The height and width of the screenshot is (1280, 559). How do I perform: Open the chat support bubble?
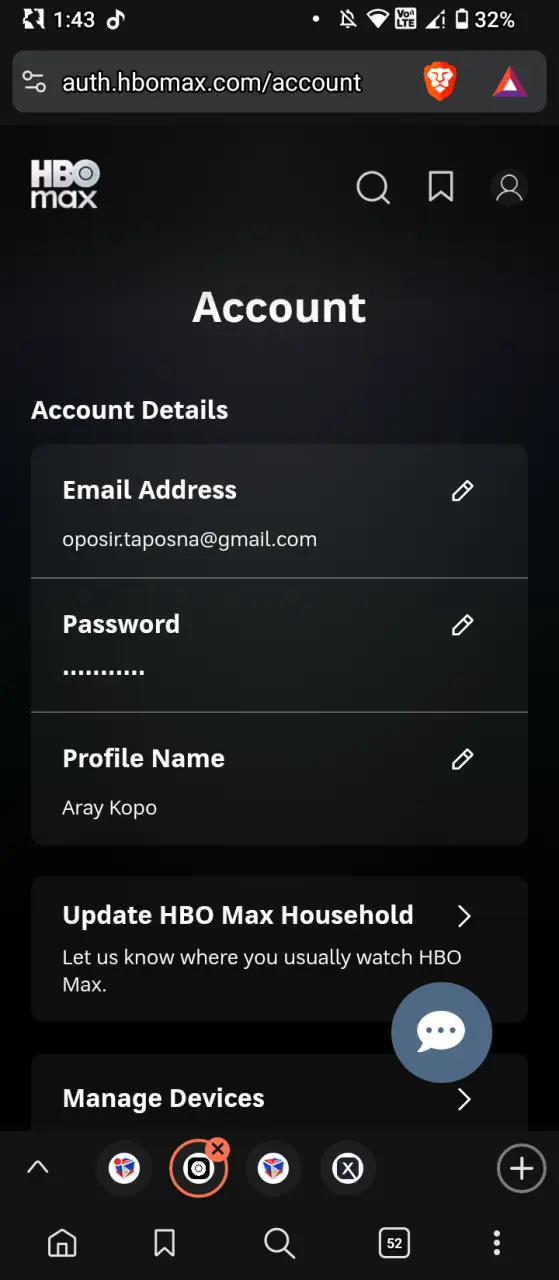tap(441, 1032)
